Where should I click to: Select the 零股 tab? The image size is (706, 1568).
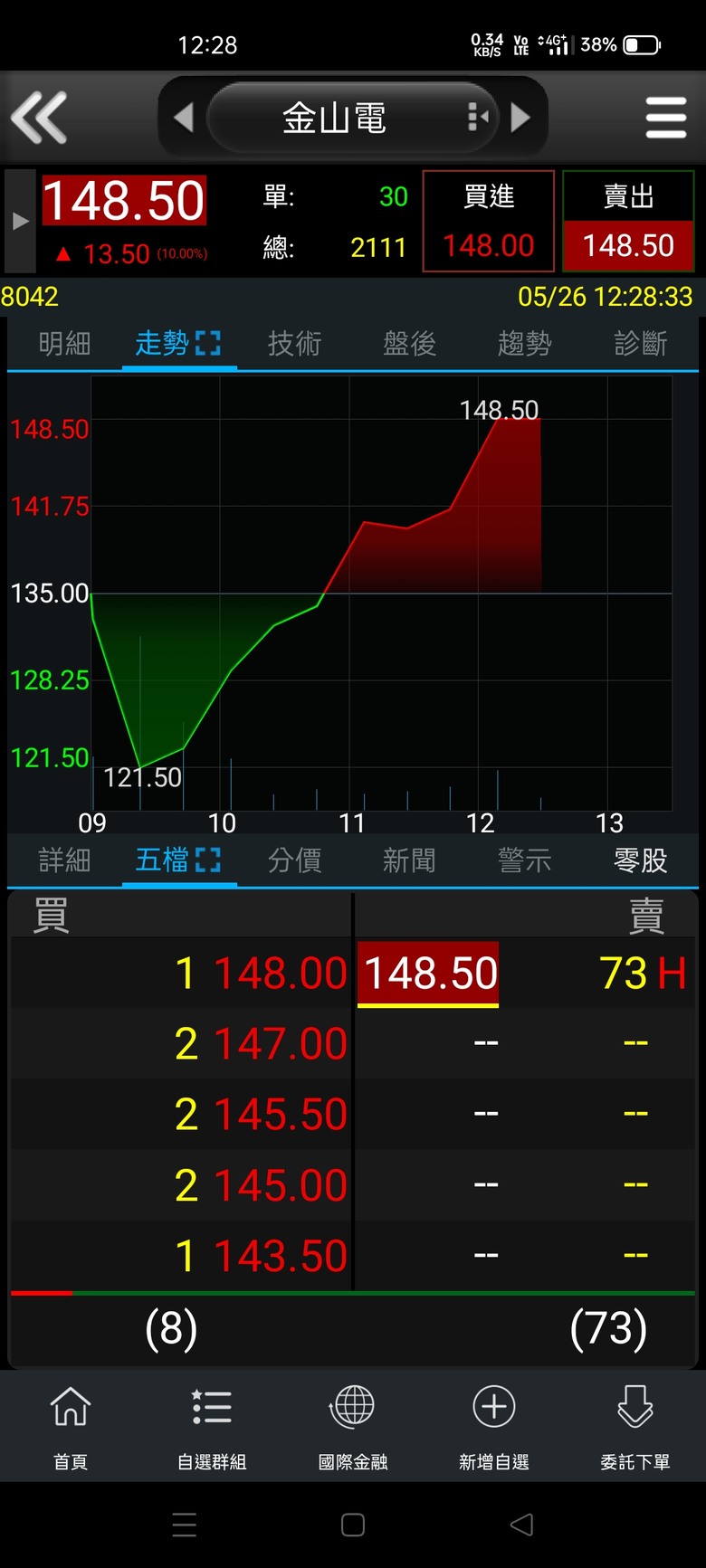tap(640, 860)
